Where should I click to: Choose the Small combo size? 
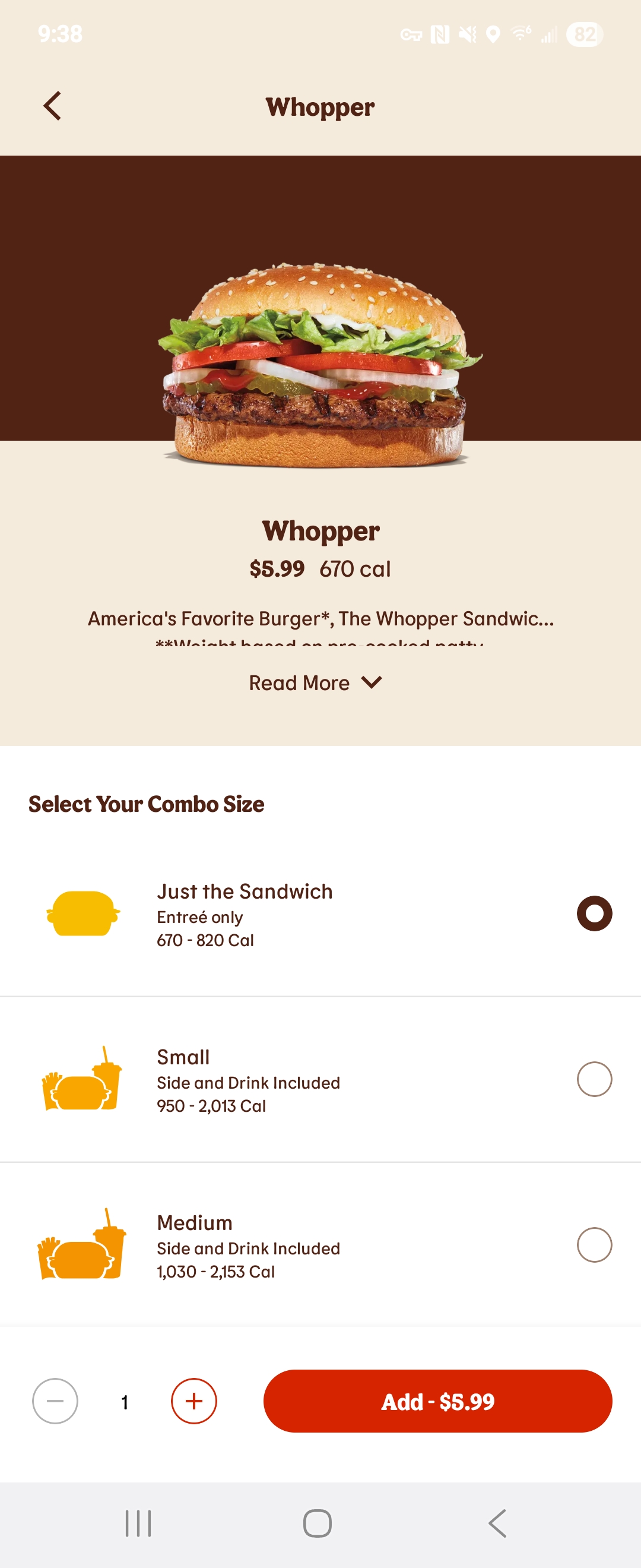coord(594,1079)
